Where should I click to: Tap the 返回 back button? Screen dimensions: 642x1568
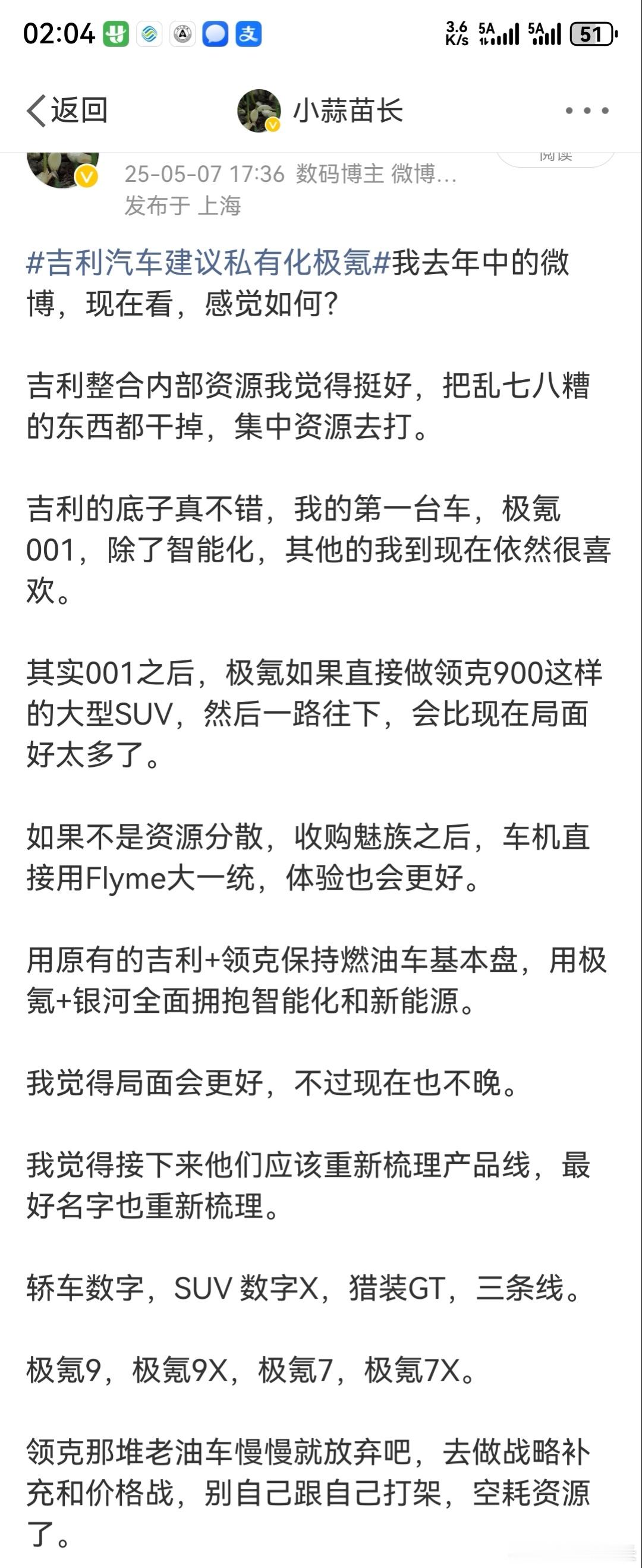pos(67,109)
